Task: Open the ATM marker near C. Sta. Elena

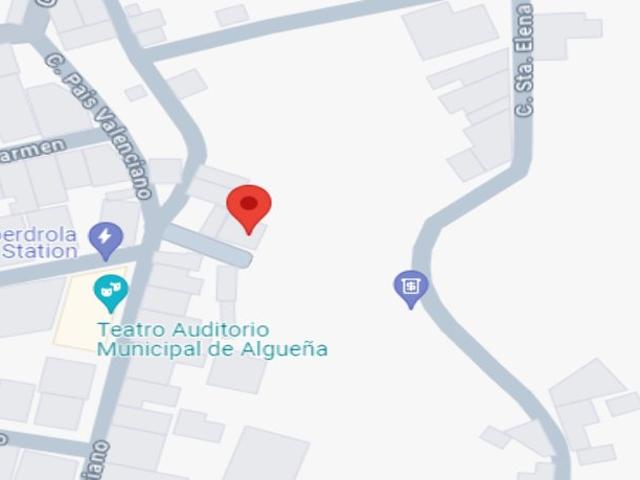Action: [410, 288]
